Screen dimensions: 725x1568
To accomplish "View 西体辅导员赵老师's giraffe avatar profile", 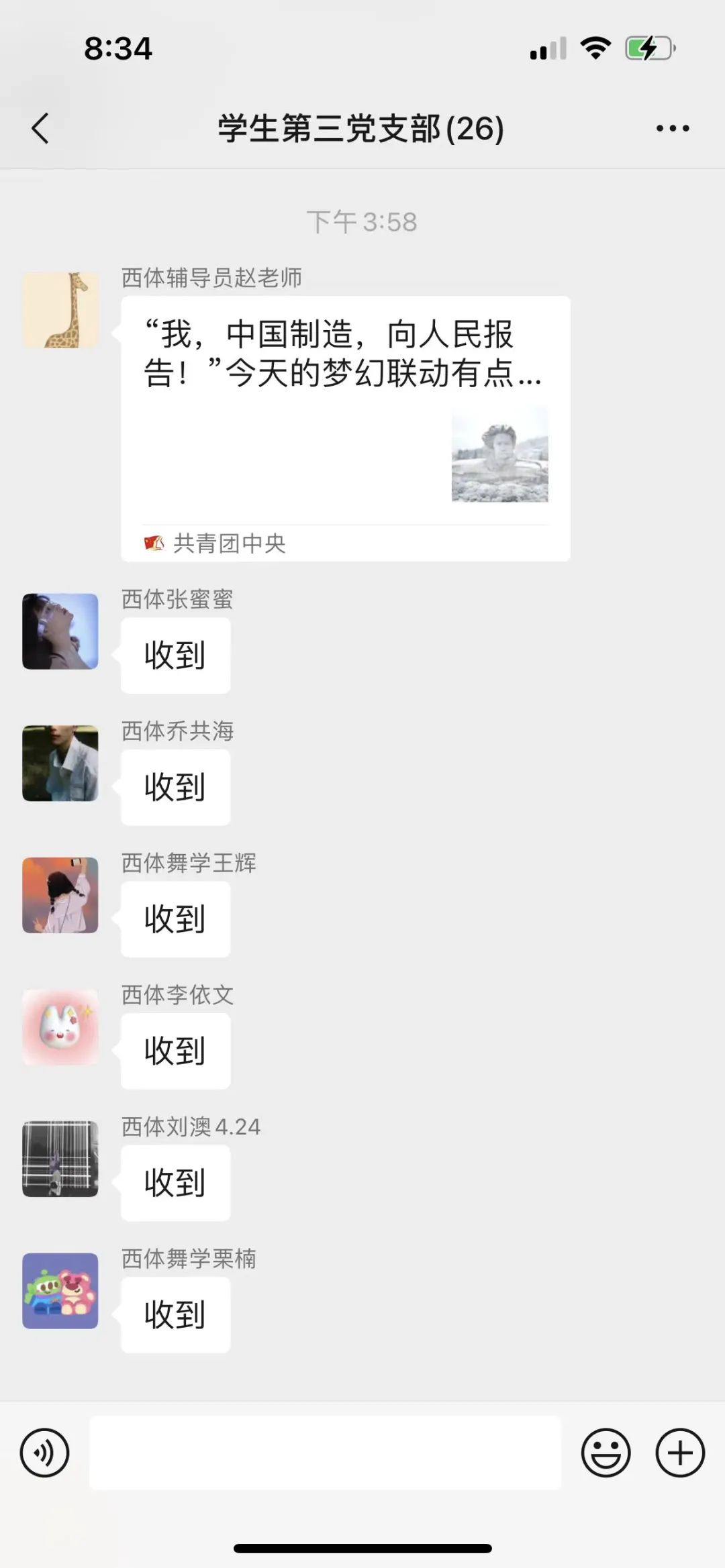I will [x=60, y=310].
